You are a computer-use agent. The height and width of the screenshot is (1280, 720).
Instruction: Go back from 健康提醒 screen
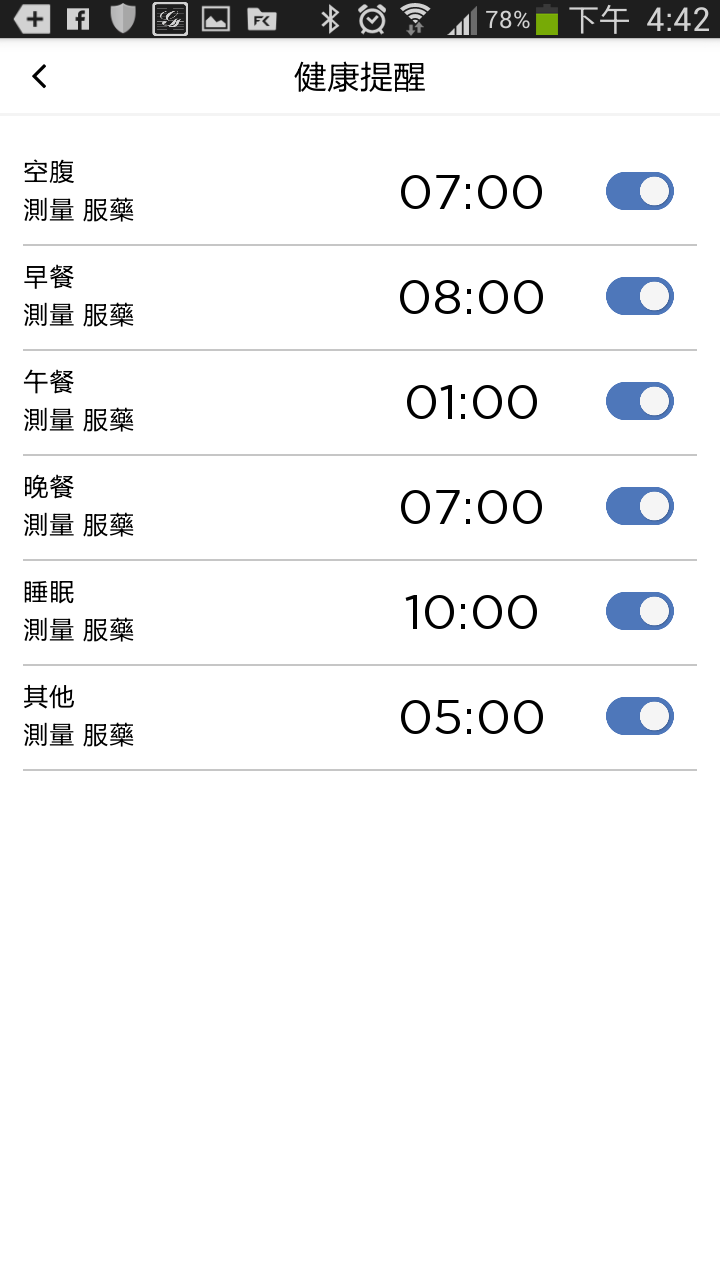tap(40, 77)
